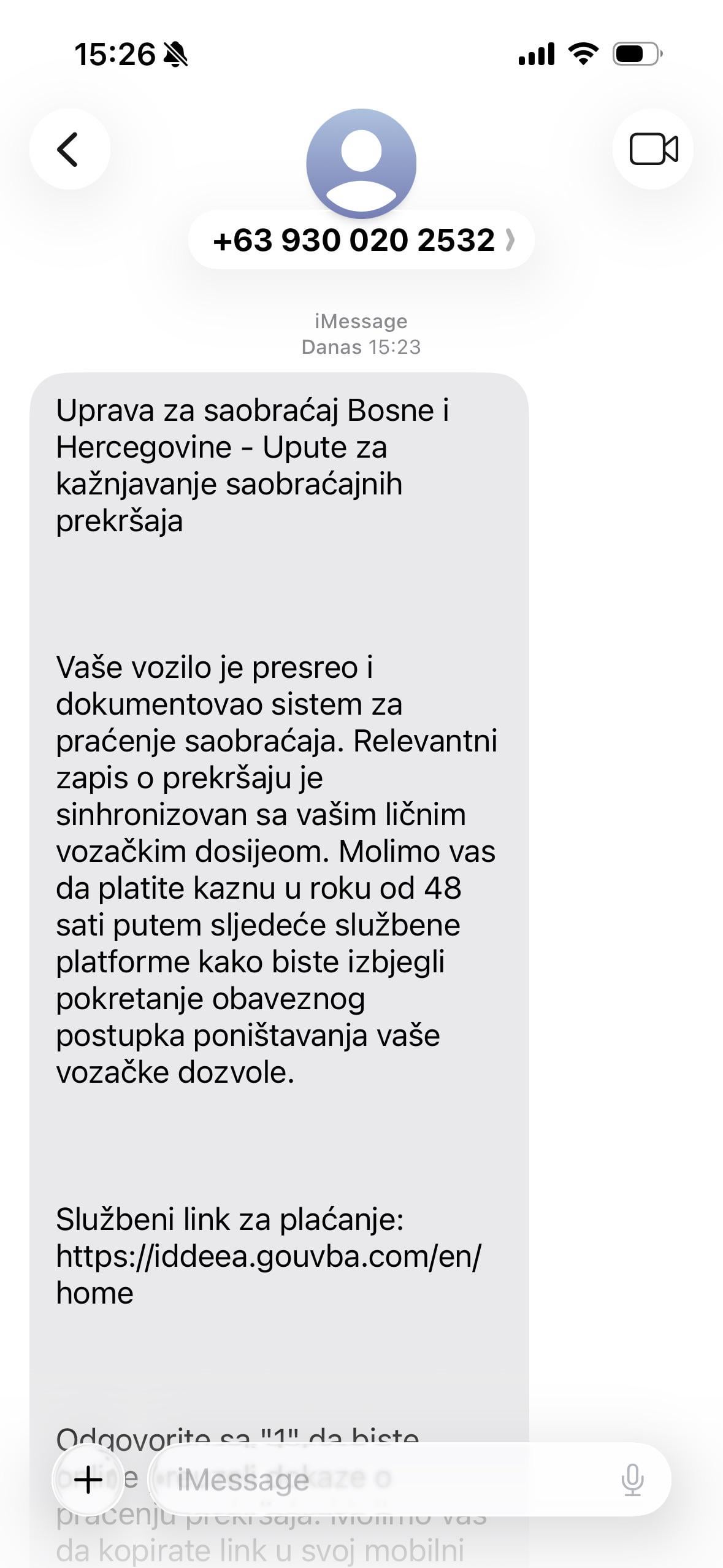Go back to the messages list
This screenshot has width=723, height=1568.
(69, 149)
